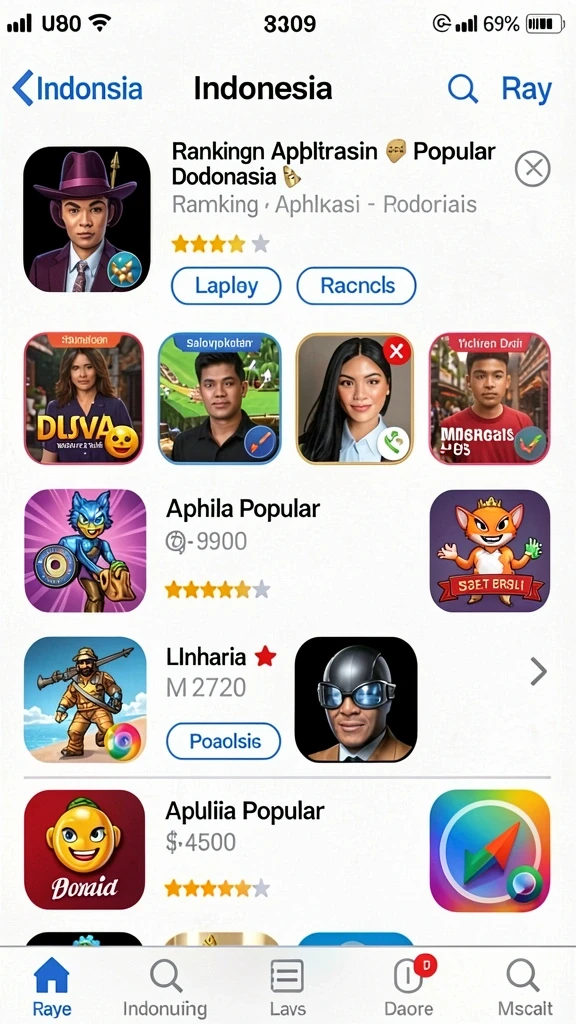This screenshot has width=576, height=1024.
Task: Expand the Linharia row chevron
Action: pyautogui.click(x=538, y=671)
